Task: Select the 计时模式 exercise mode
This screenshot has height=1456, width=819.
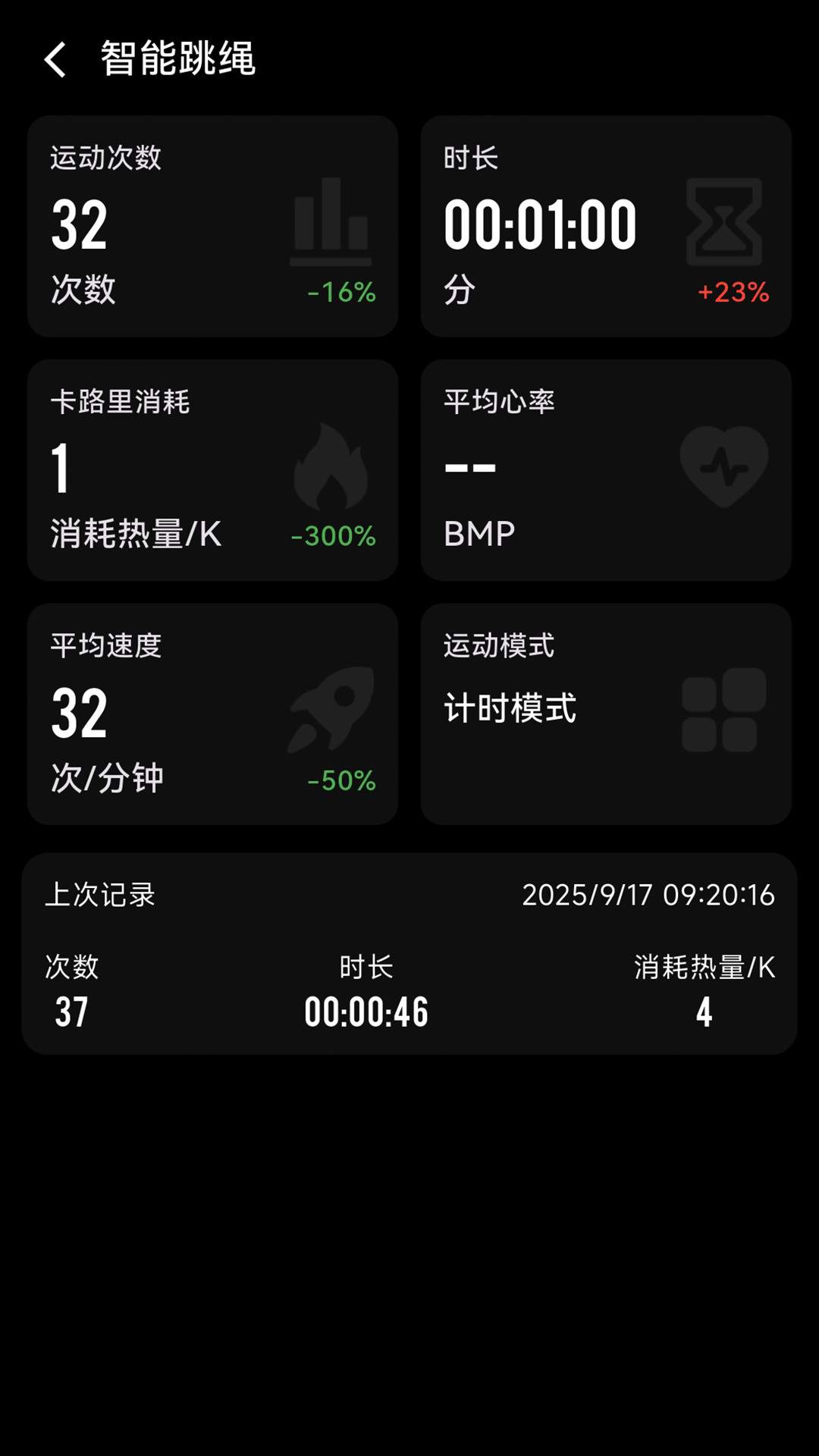Action: tap(510, 709)
